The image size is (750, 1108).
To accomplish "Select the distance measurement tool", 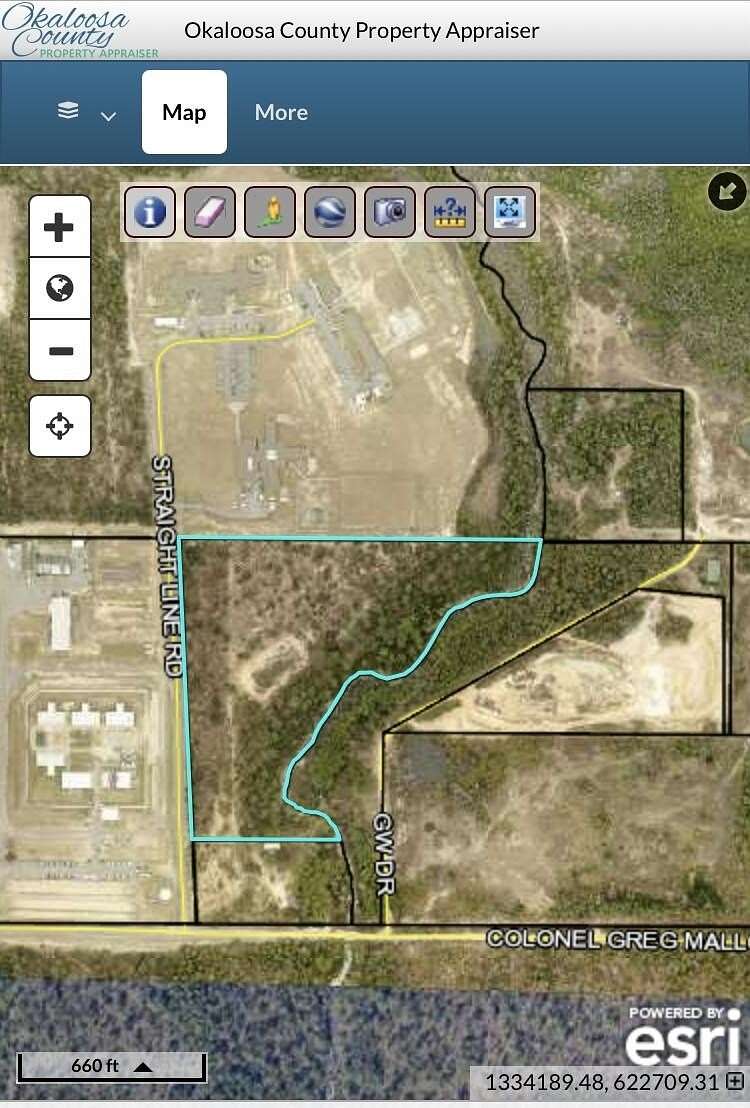I will [x=449, y=211].
